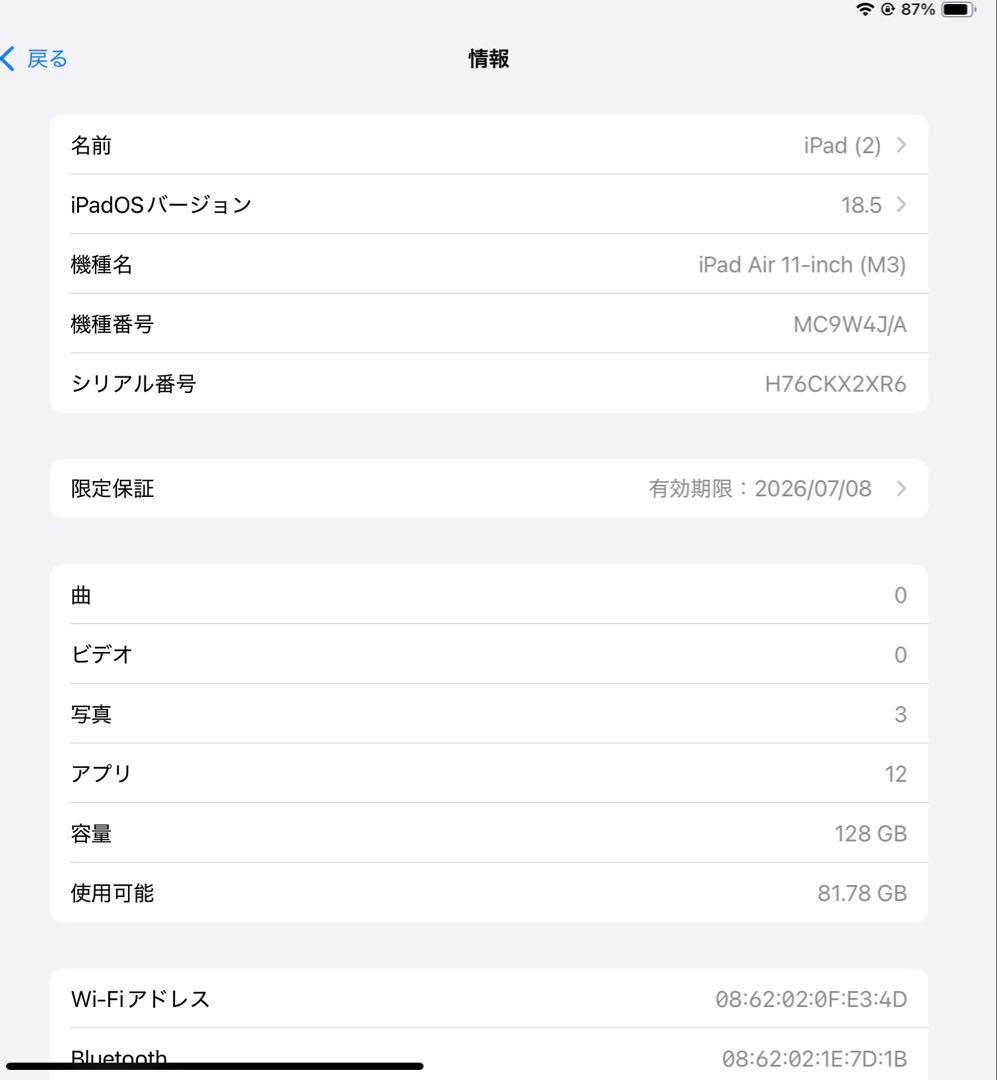Tap the 情報 title at top
Image resolution: width=997 pixels, height=1080 pixels.
pos(488,59)
